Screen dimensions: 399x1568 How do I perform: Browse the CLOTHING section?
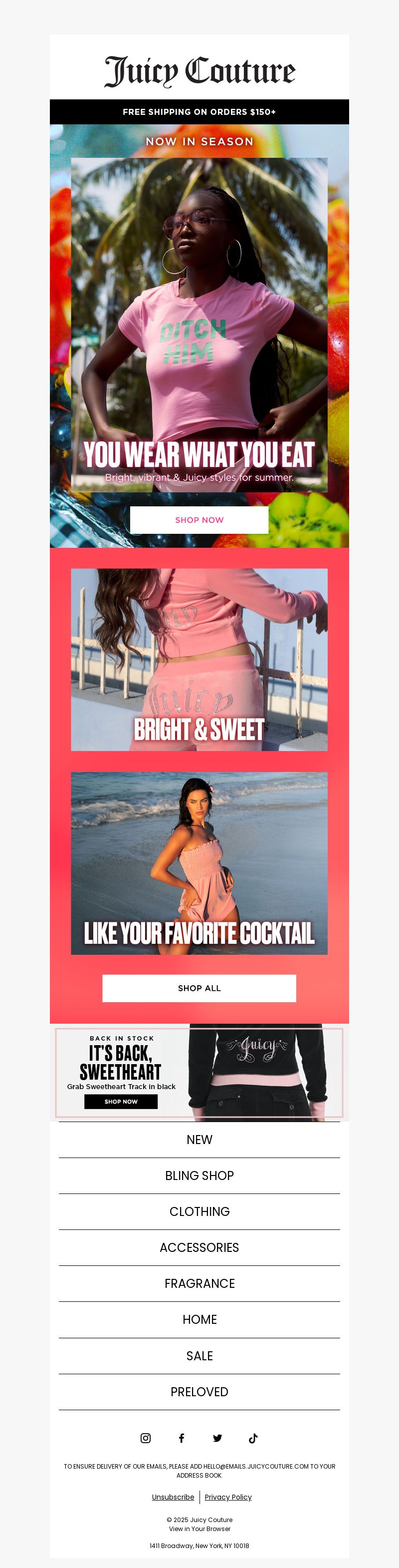[x=199, y=1211]
